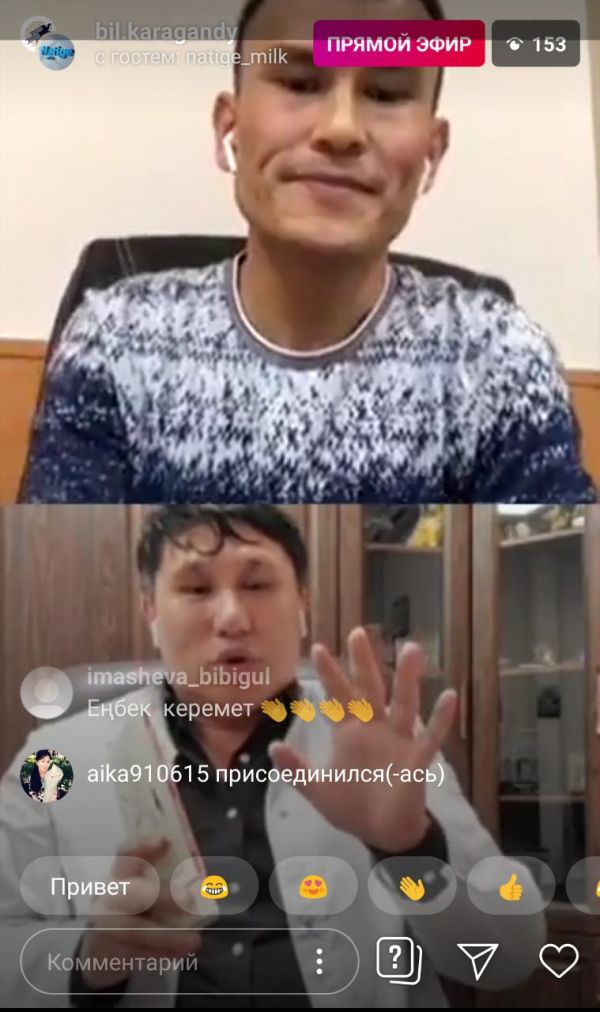This screenshot has width=600, height=1012.
Task: Open the bil.karagandy host profile
Action: pos(165,34)
